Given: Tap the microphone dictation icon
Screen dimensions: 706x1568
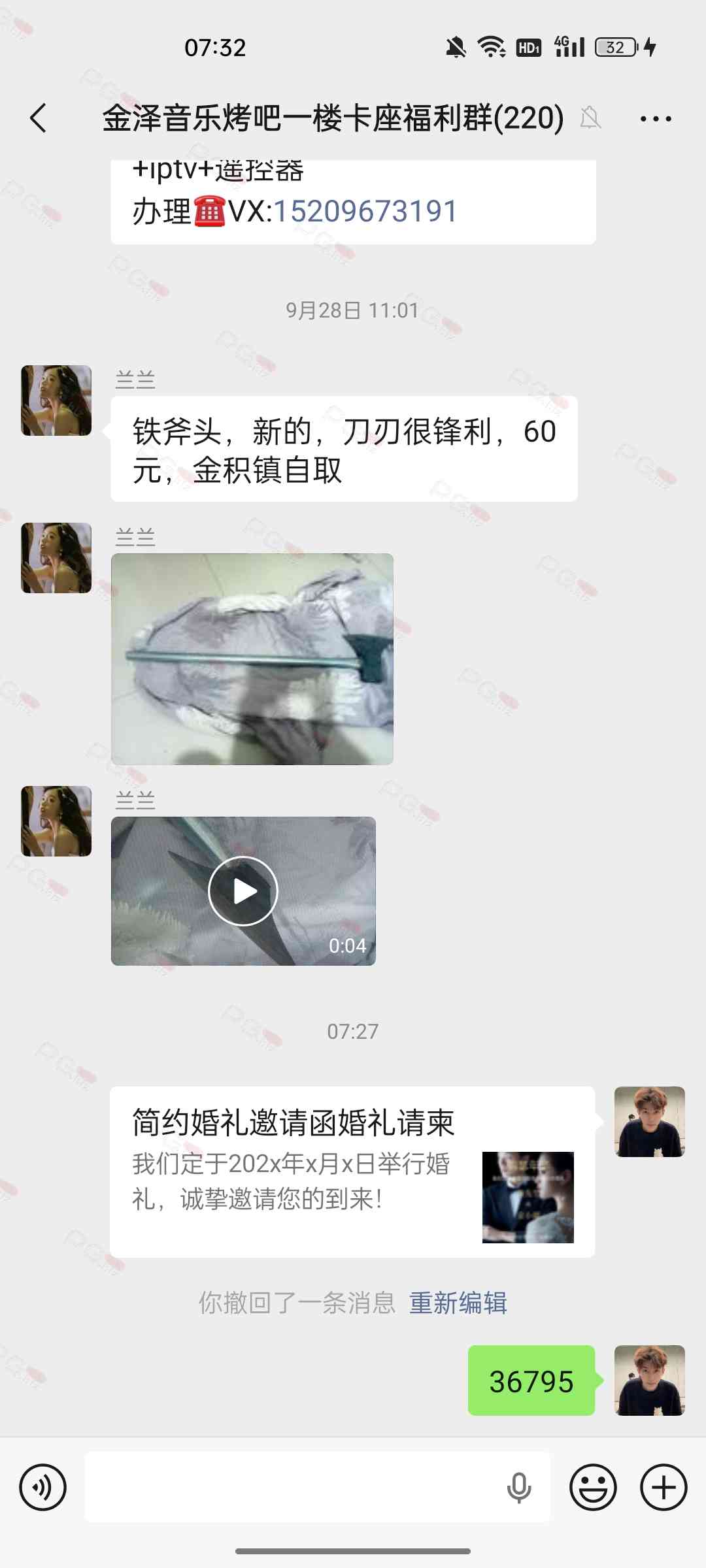Looking at the screenshot, I should tap(519, 1488).
